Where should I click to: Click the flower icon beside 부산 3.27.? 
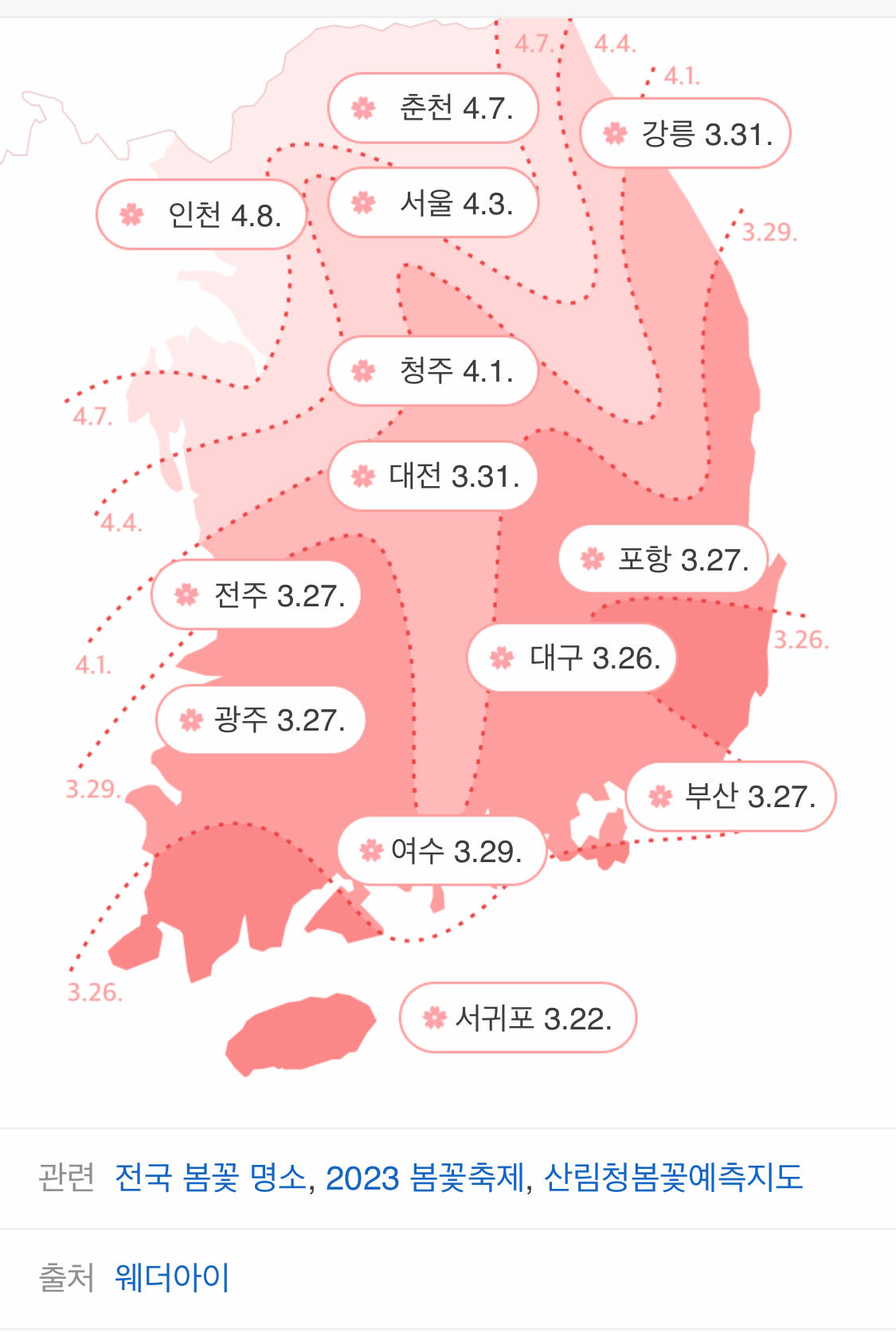[658, 795]
